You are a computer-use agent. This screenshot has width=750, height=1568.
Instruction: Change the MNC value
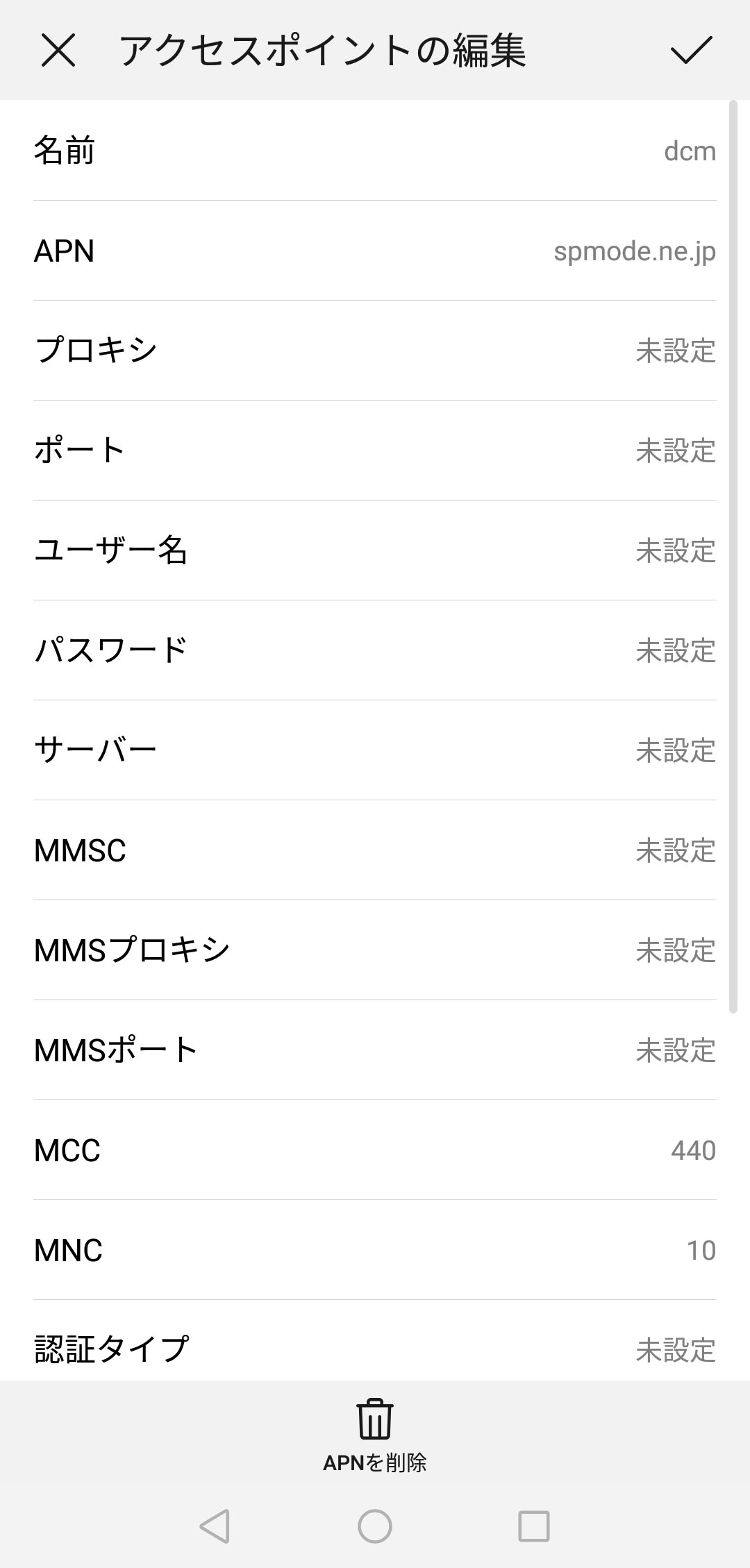click(375, 1250)
